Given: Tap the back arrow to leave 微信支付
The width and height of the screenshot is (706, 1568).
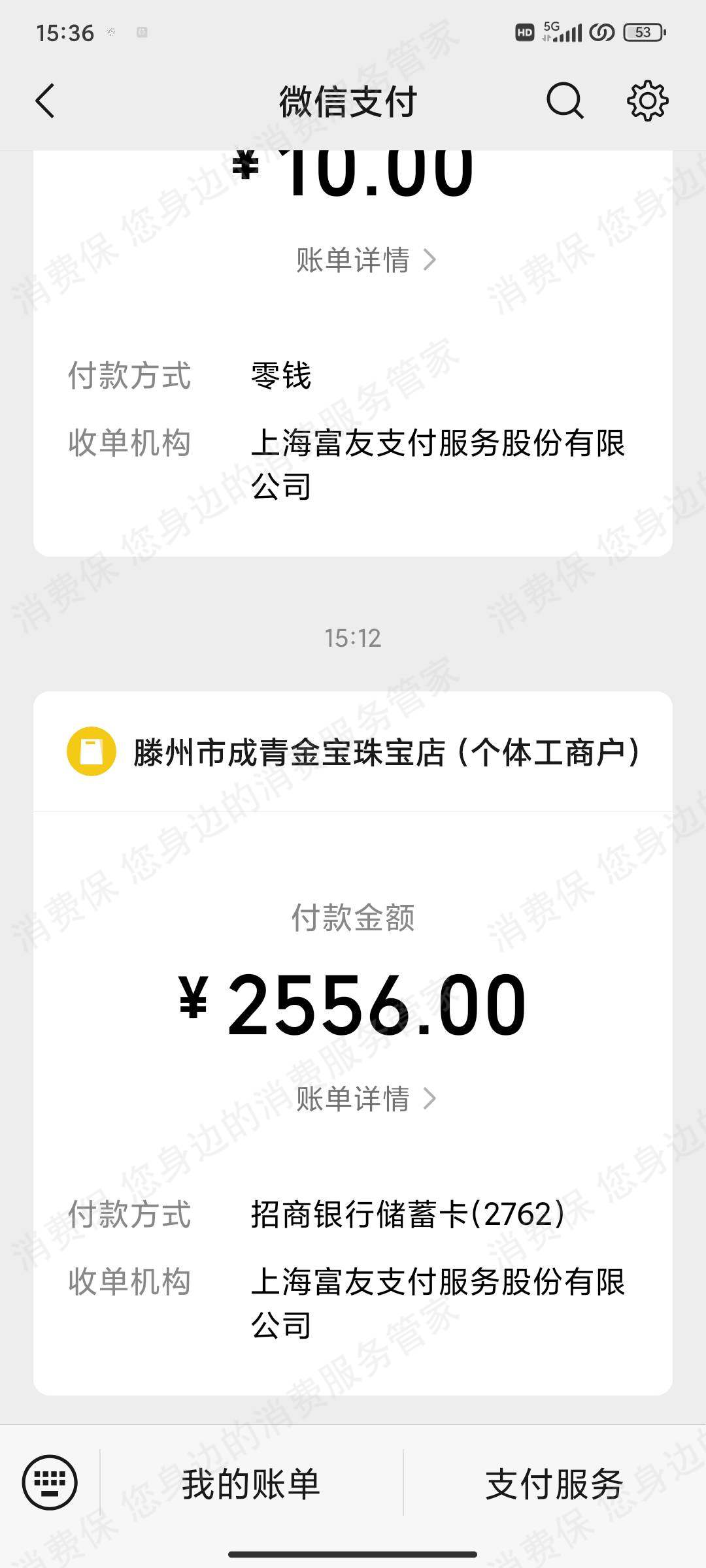Looking at the screenshot, I should (x=44, y=103).
